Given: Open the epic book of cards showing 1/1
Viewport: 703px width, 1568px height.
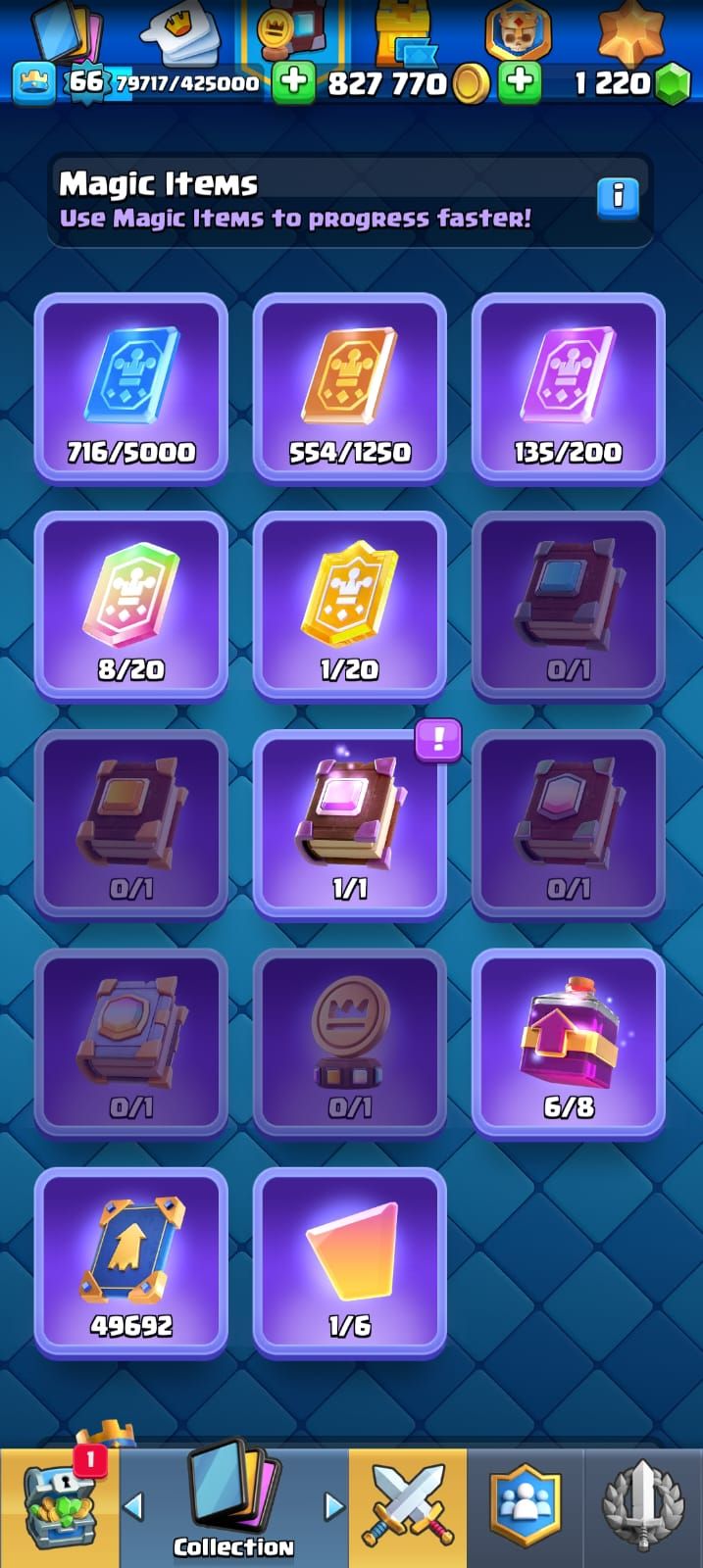Looking at the screenshot, I should [x=350, y=824].
